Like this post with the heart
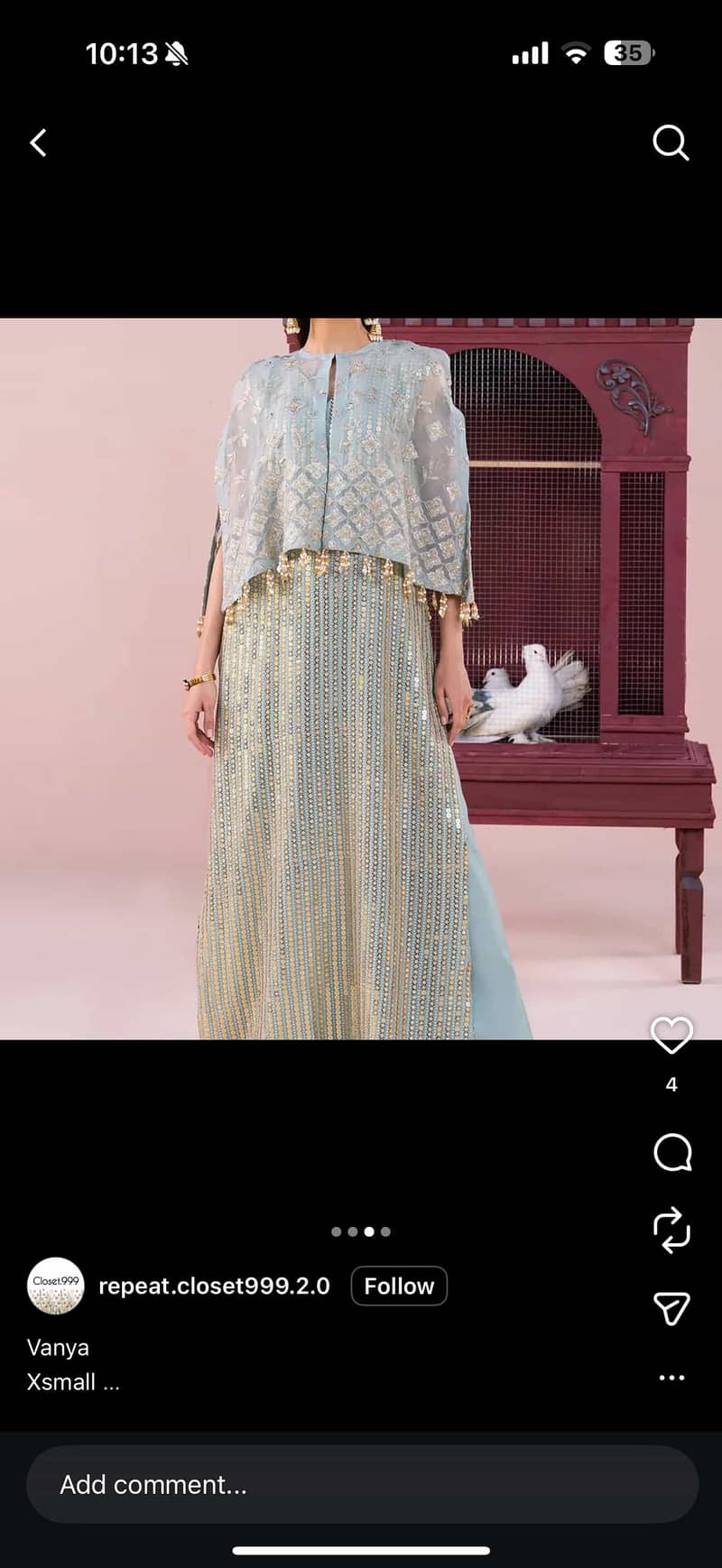 pyautogui.click(x=671, y=1036)
